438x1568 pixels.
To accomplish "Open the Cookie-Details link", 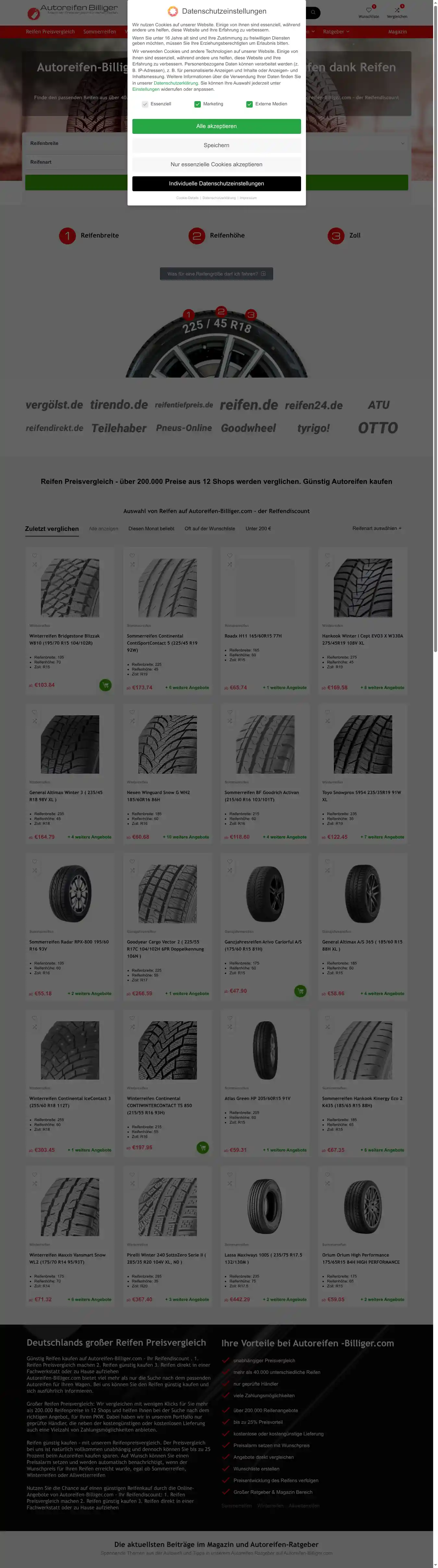I will coord(187,198).
